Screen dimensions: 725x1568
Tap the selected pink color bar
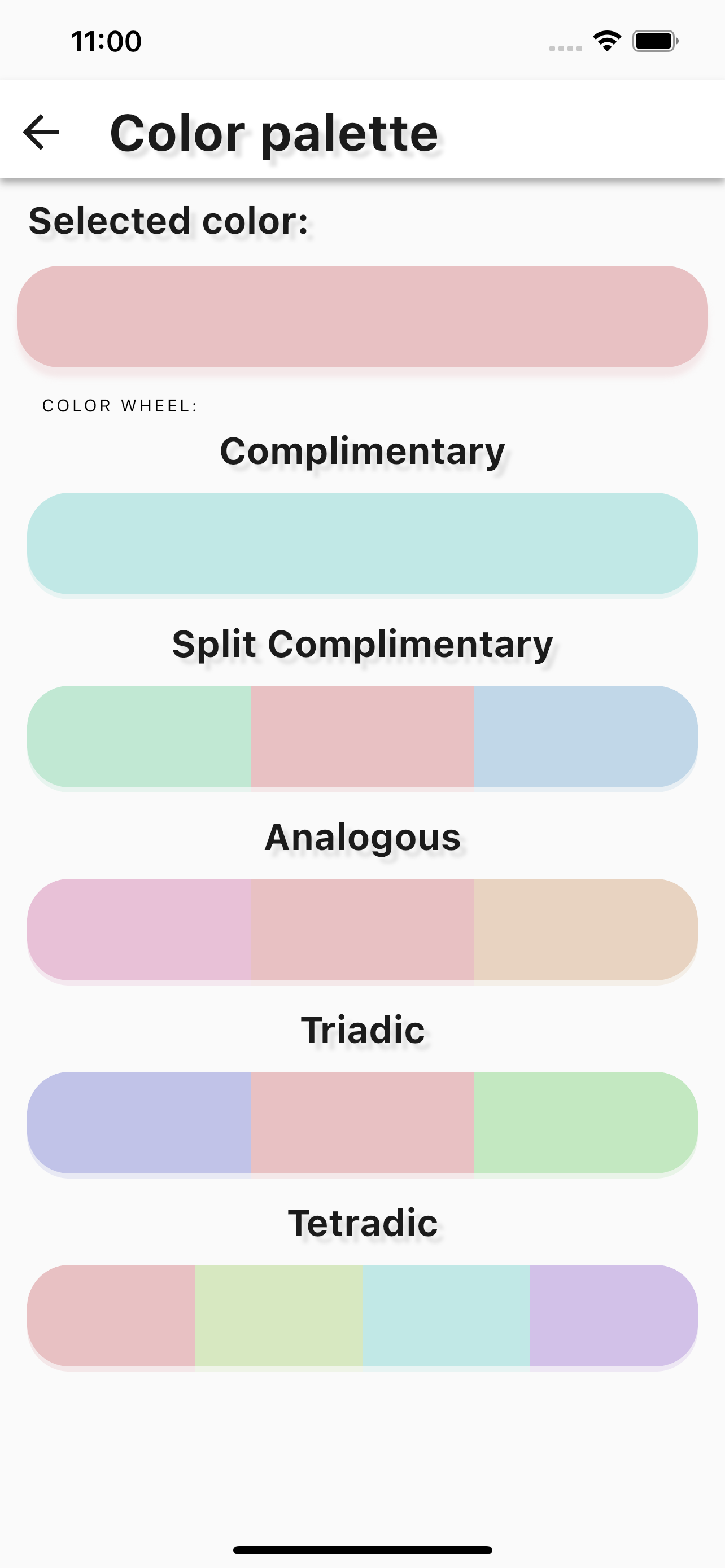click(362, 317)
